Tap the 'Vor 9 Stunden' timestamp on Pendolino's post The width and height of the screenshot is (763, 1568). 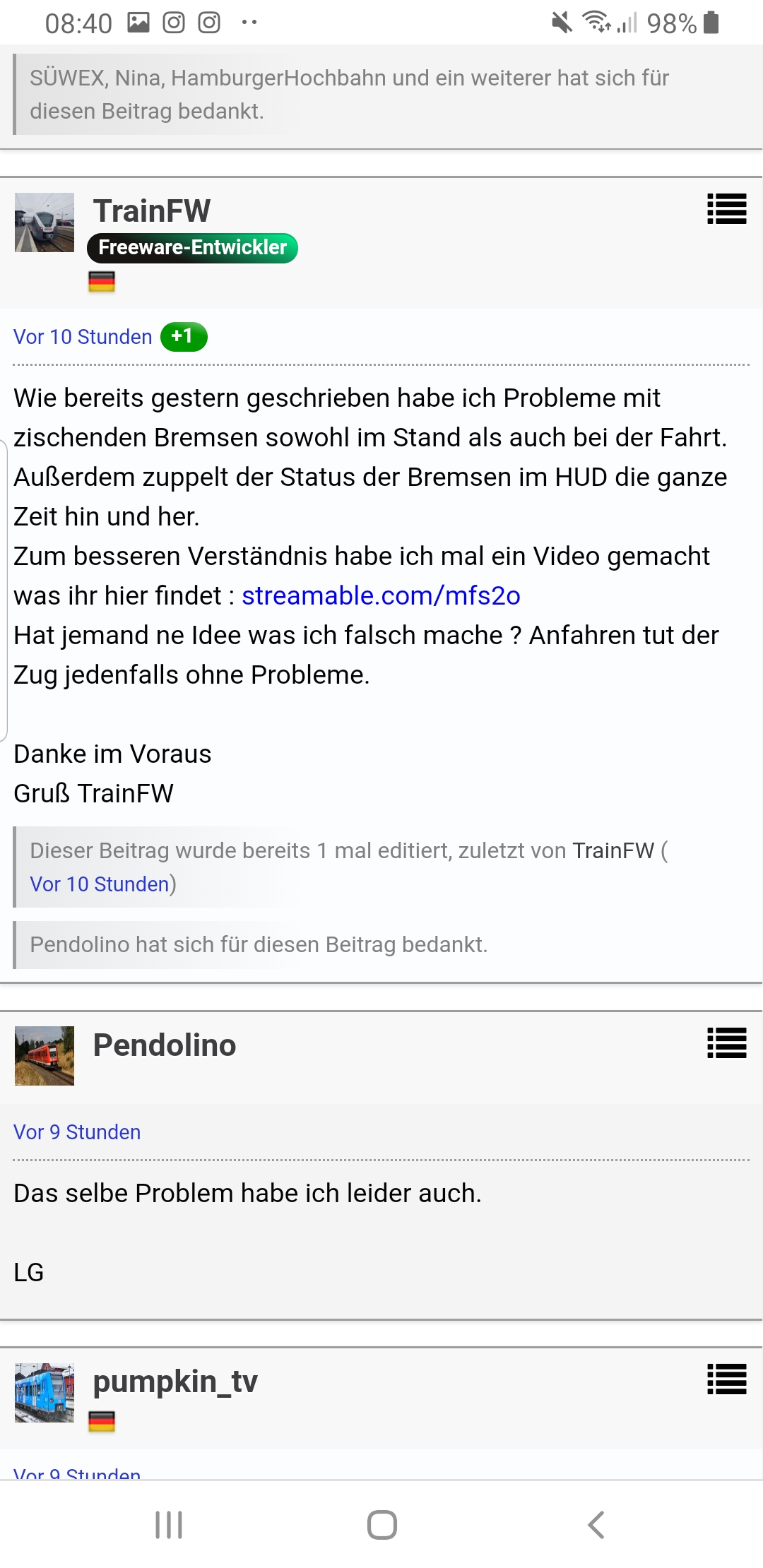pos(77,1132)
